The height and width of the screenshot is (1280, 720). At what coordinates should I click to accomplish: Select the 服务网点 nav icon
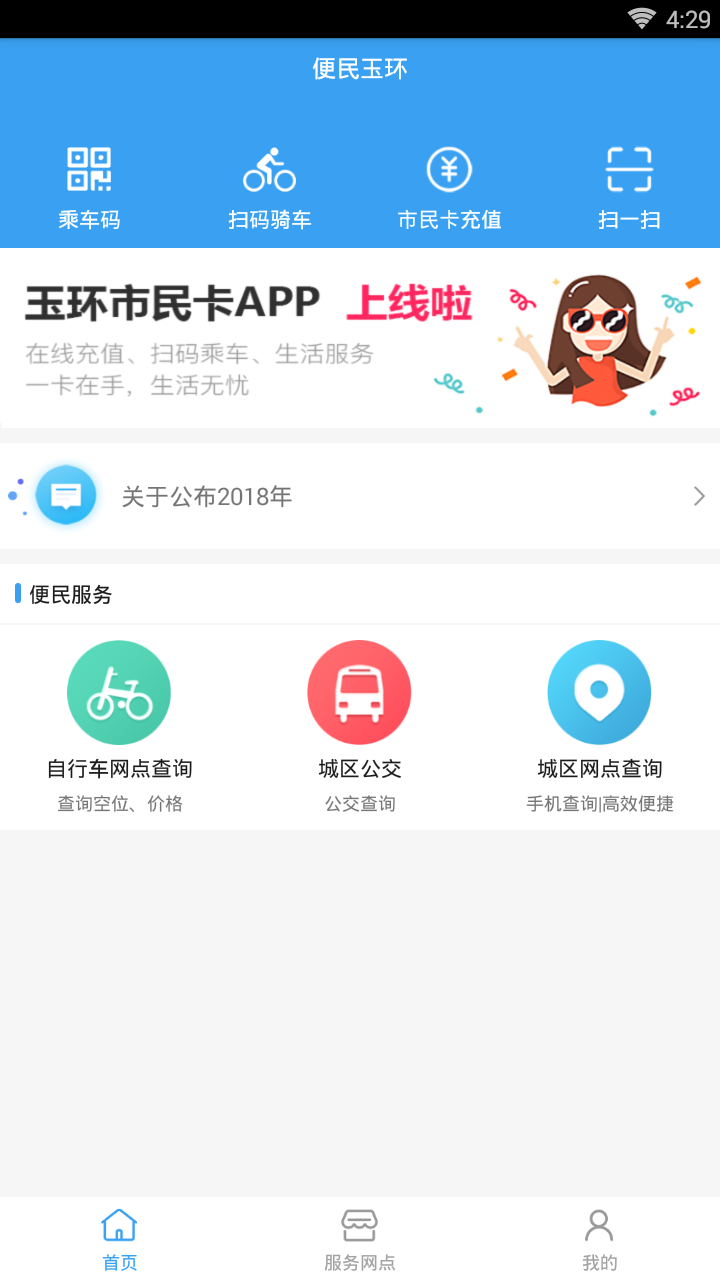(359, 1223)
